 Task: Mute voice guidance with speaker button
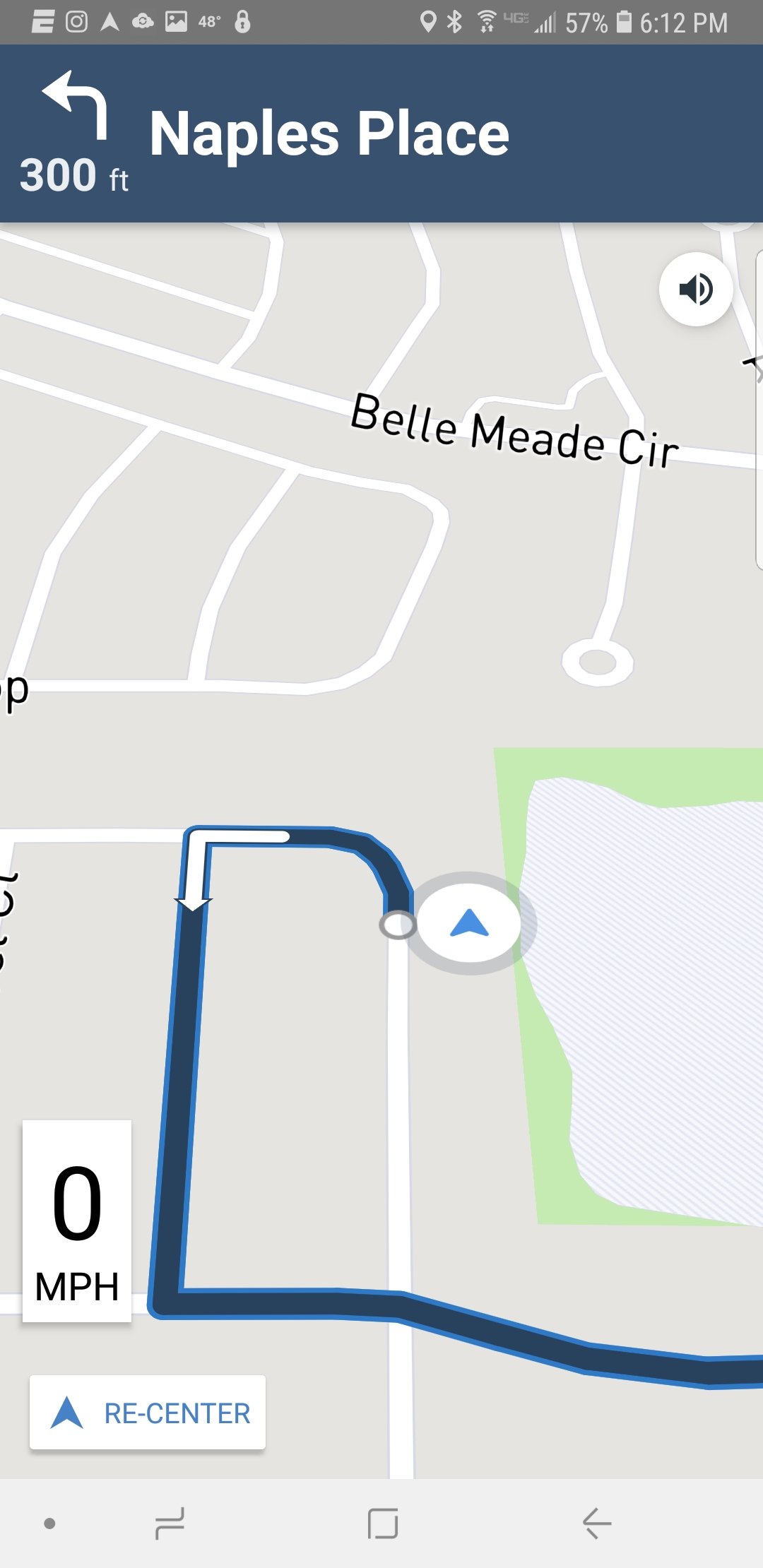(696, 289)
